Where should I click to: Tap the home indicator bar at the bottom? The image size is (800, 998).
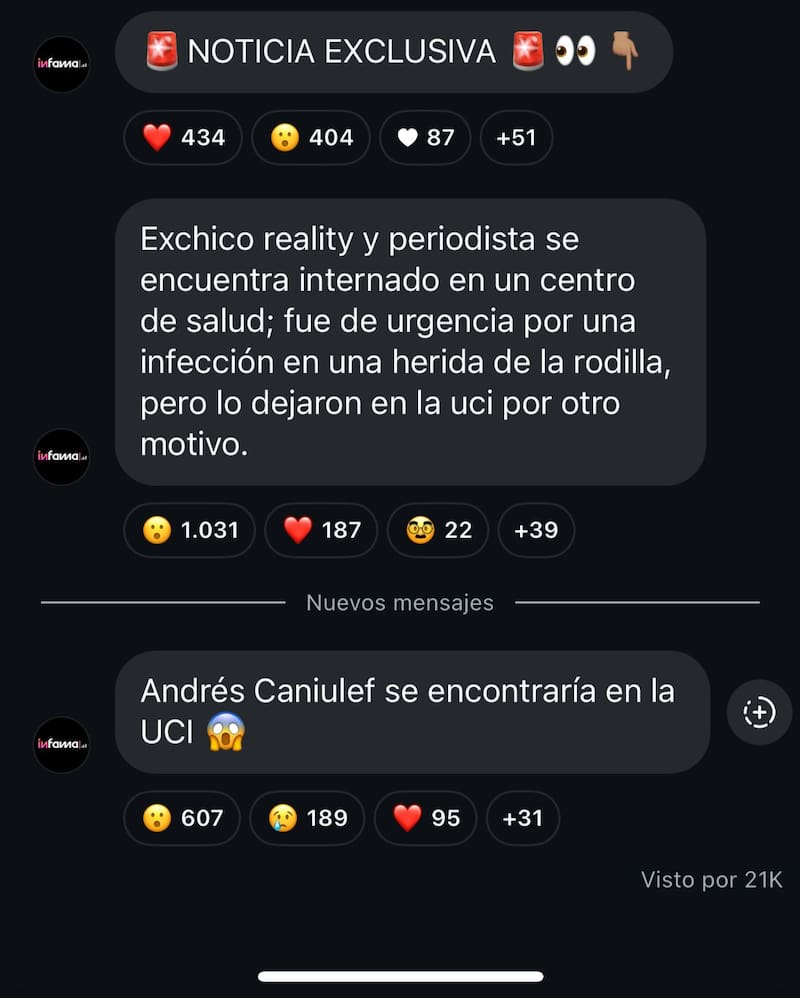pyautogui.click(x=400, y=975)
